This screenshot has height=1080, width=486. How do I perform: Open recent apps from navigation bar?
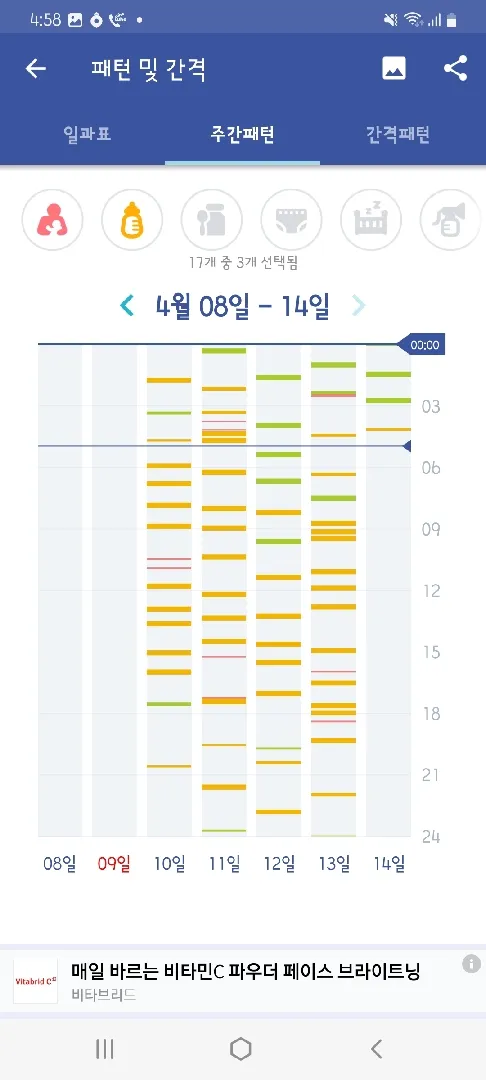point(105,1049)
